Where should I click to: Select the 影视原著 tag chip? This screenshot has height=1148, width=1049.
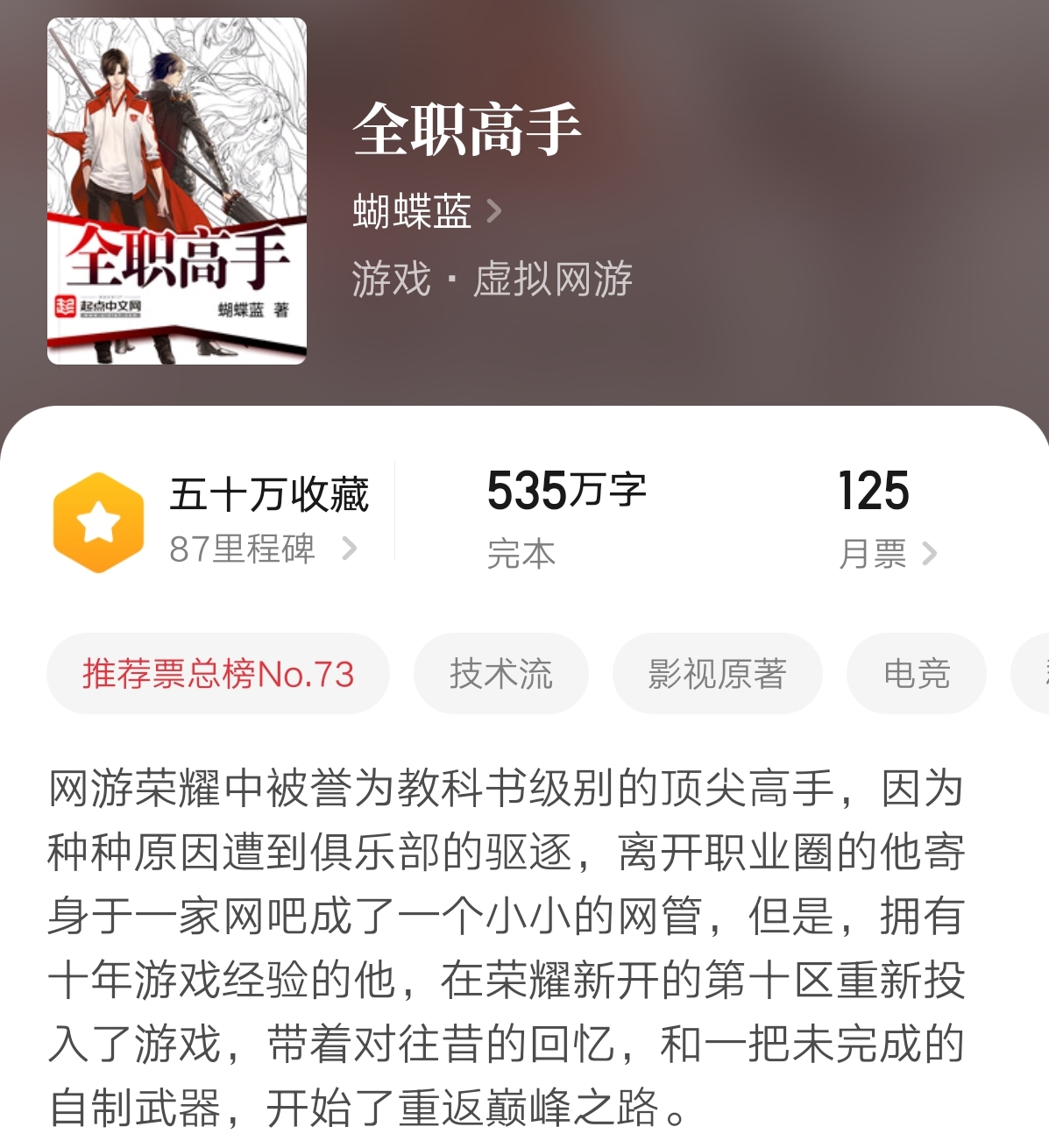click(718, 673)
